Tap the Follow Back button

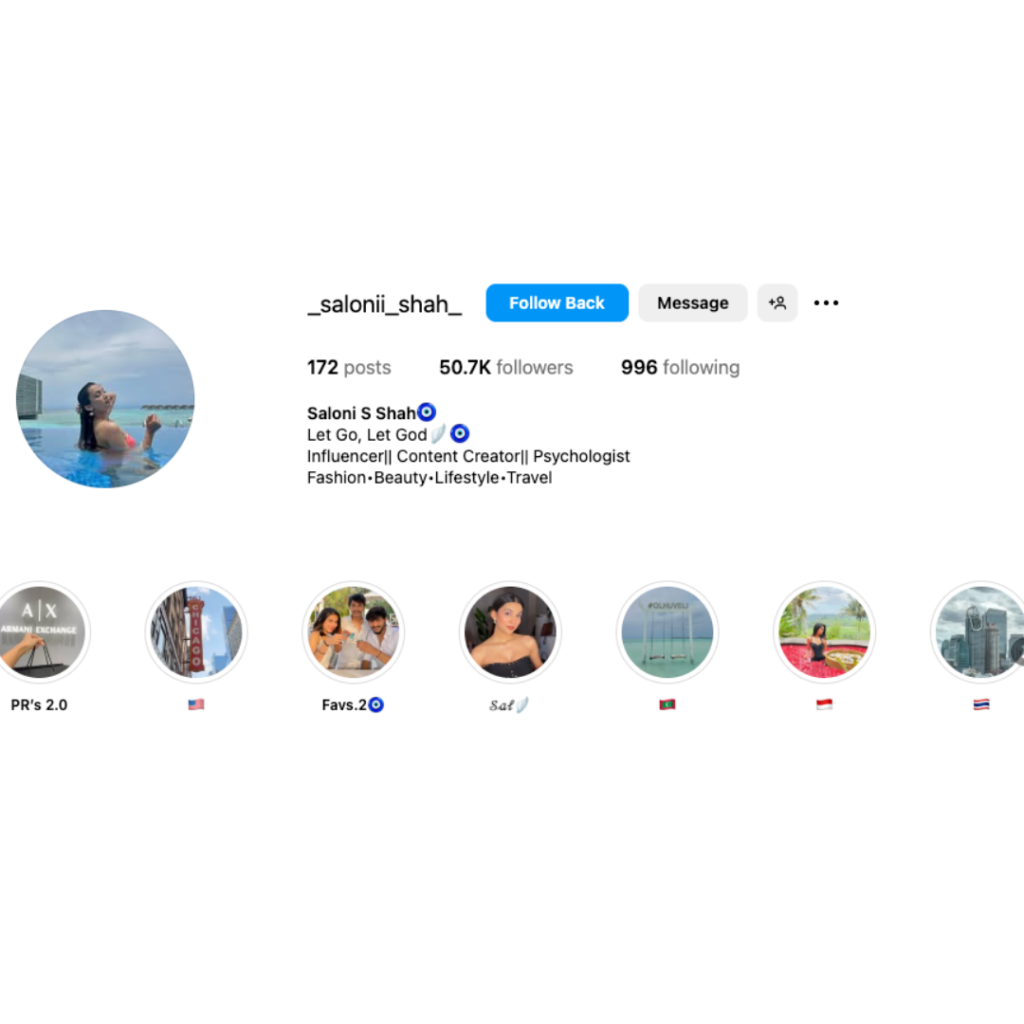[557, 303]
